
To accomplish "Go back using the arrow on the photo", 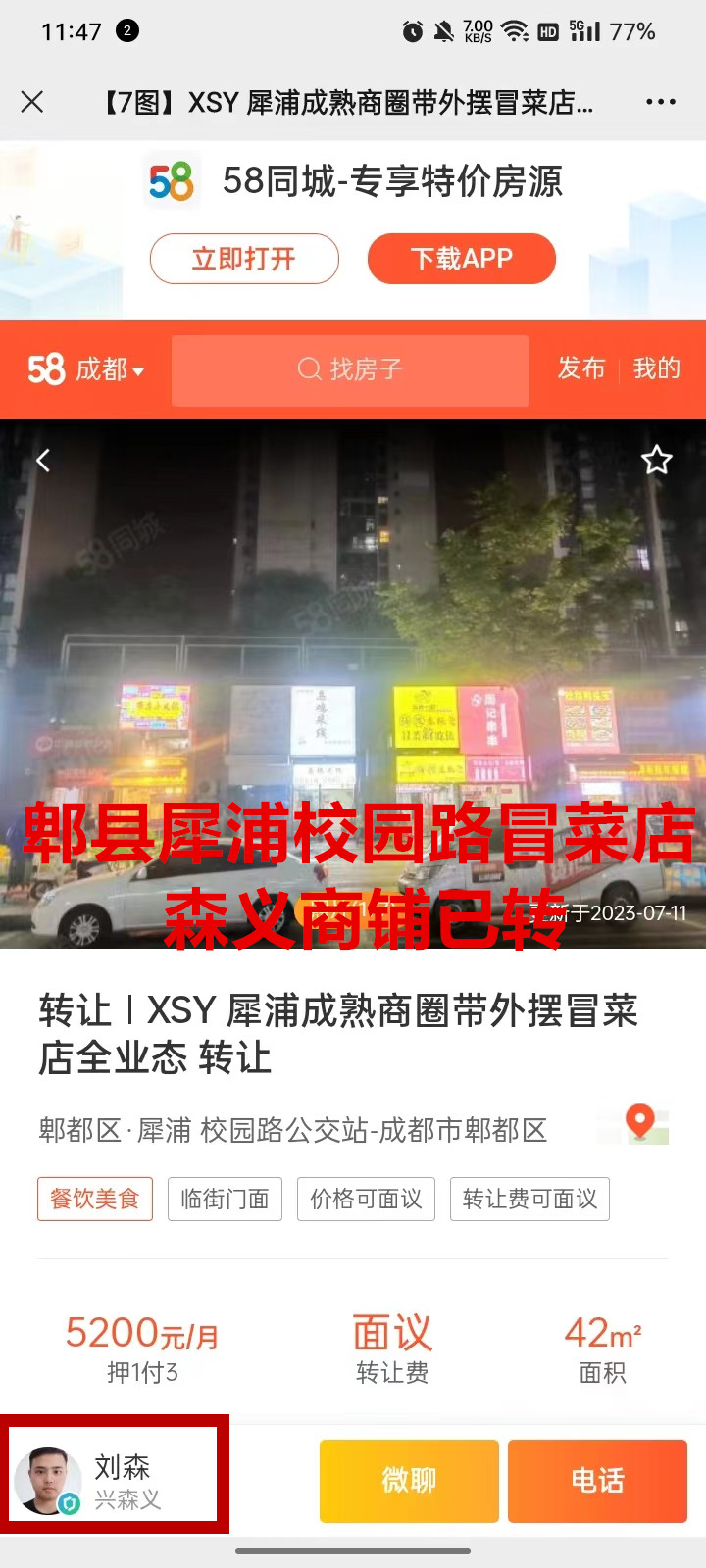I will pyautogui.click(x=43, y=461).
